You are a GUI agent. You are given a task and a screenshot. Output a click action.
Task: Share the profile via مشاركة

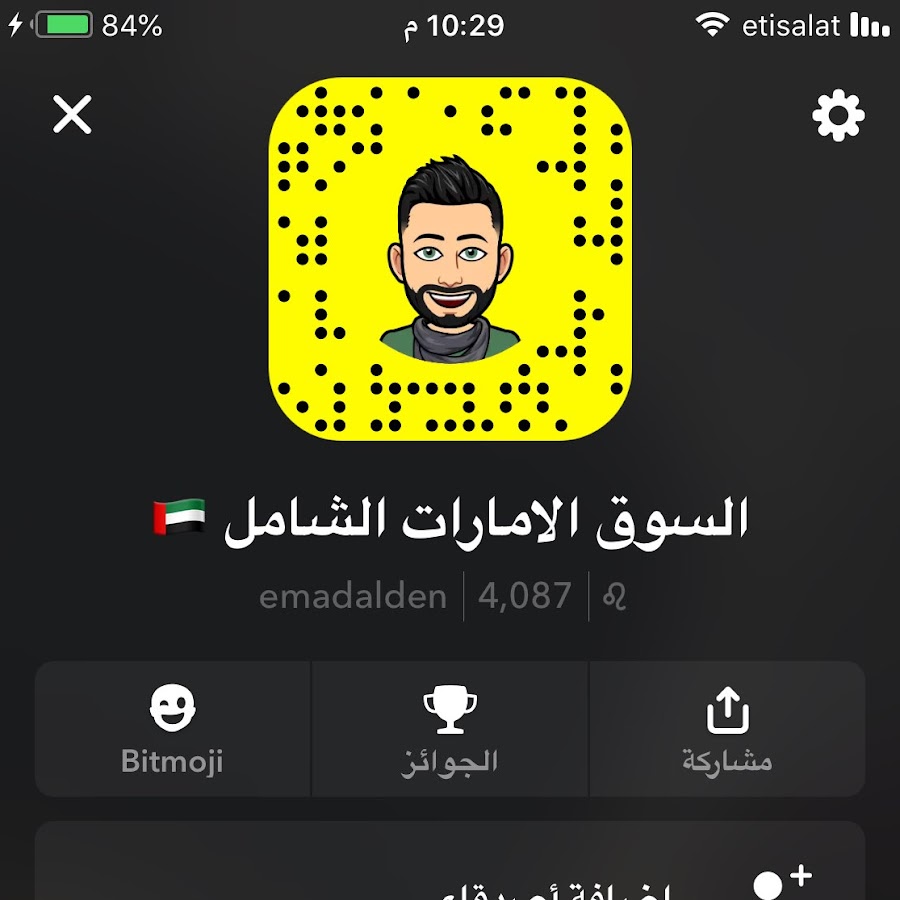pyautogui.click(x=727, y=729)
